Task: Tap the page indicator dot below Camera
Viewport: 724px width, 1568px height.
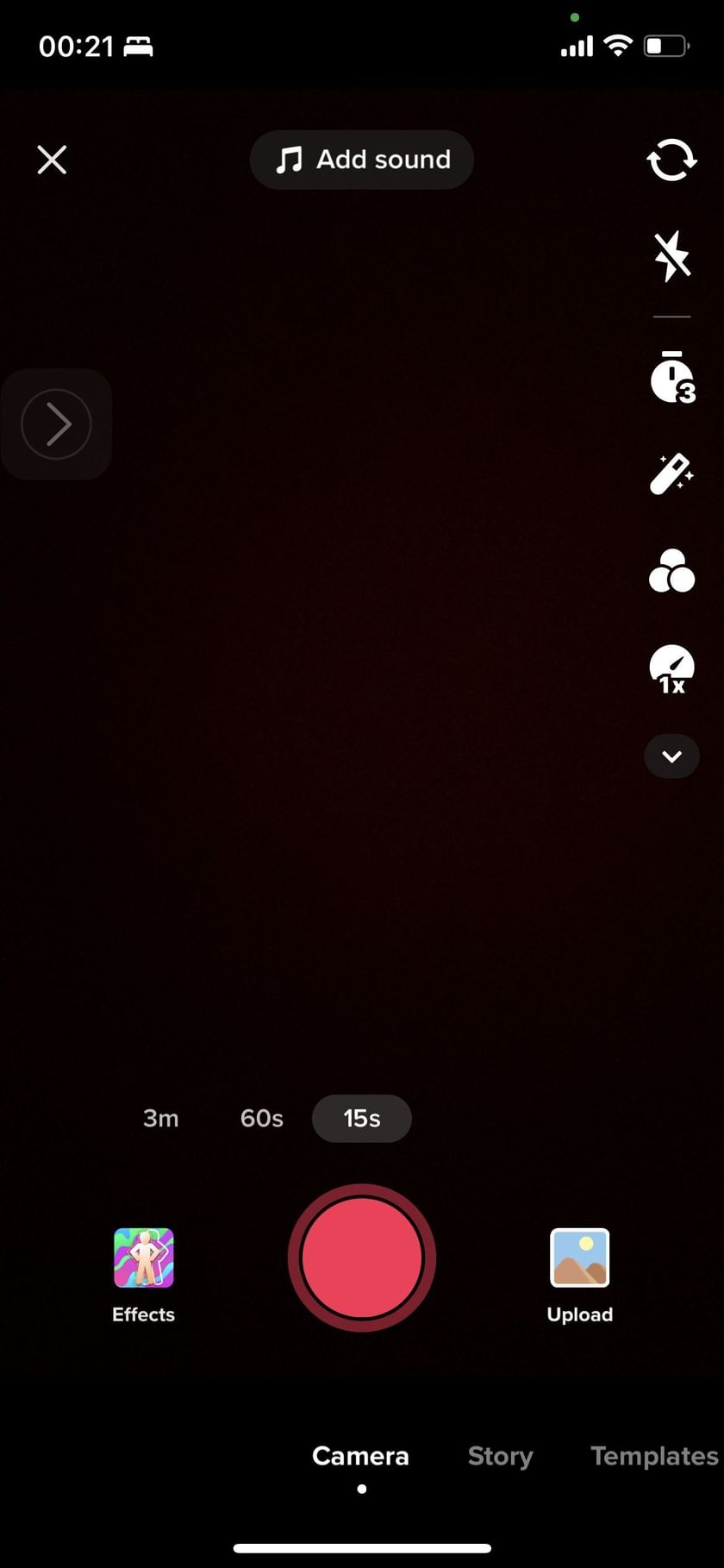Action: point(361,1488)
